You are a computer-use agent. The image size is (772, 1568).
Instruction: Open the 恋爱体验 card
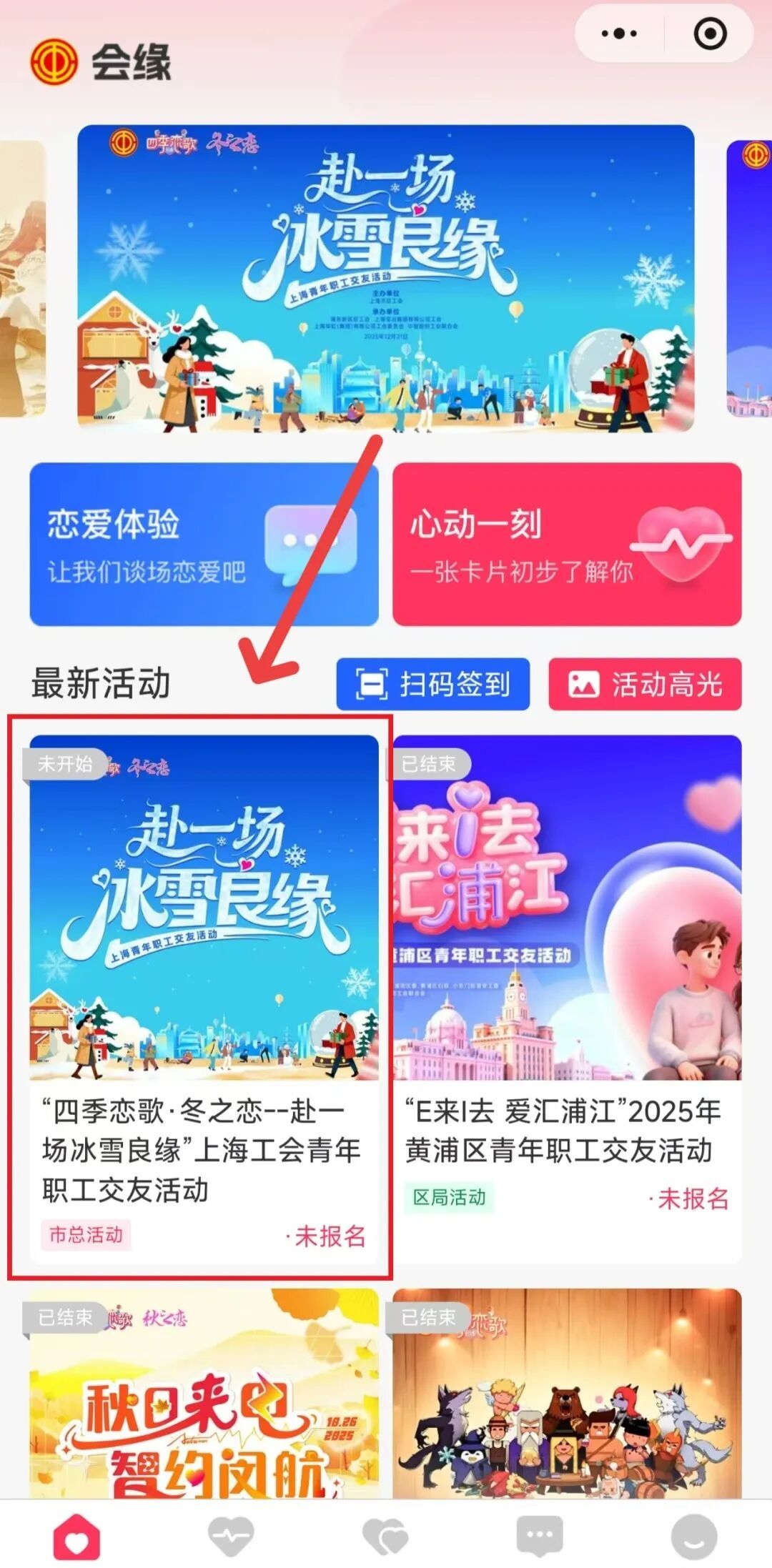click(204, 545)
